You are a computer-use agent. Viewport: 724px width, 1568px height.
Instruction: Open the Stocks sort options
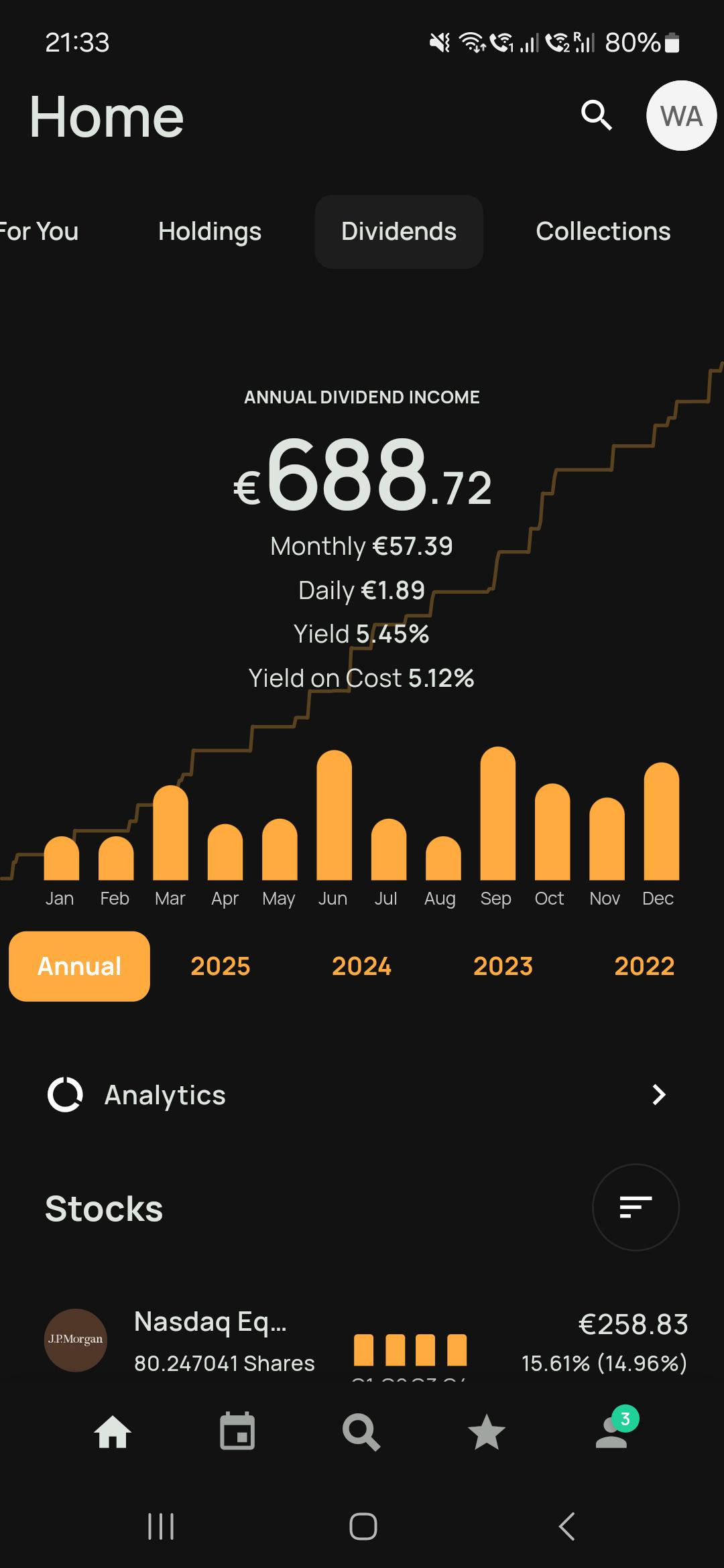tap(636, 1207)
